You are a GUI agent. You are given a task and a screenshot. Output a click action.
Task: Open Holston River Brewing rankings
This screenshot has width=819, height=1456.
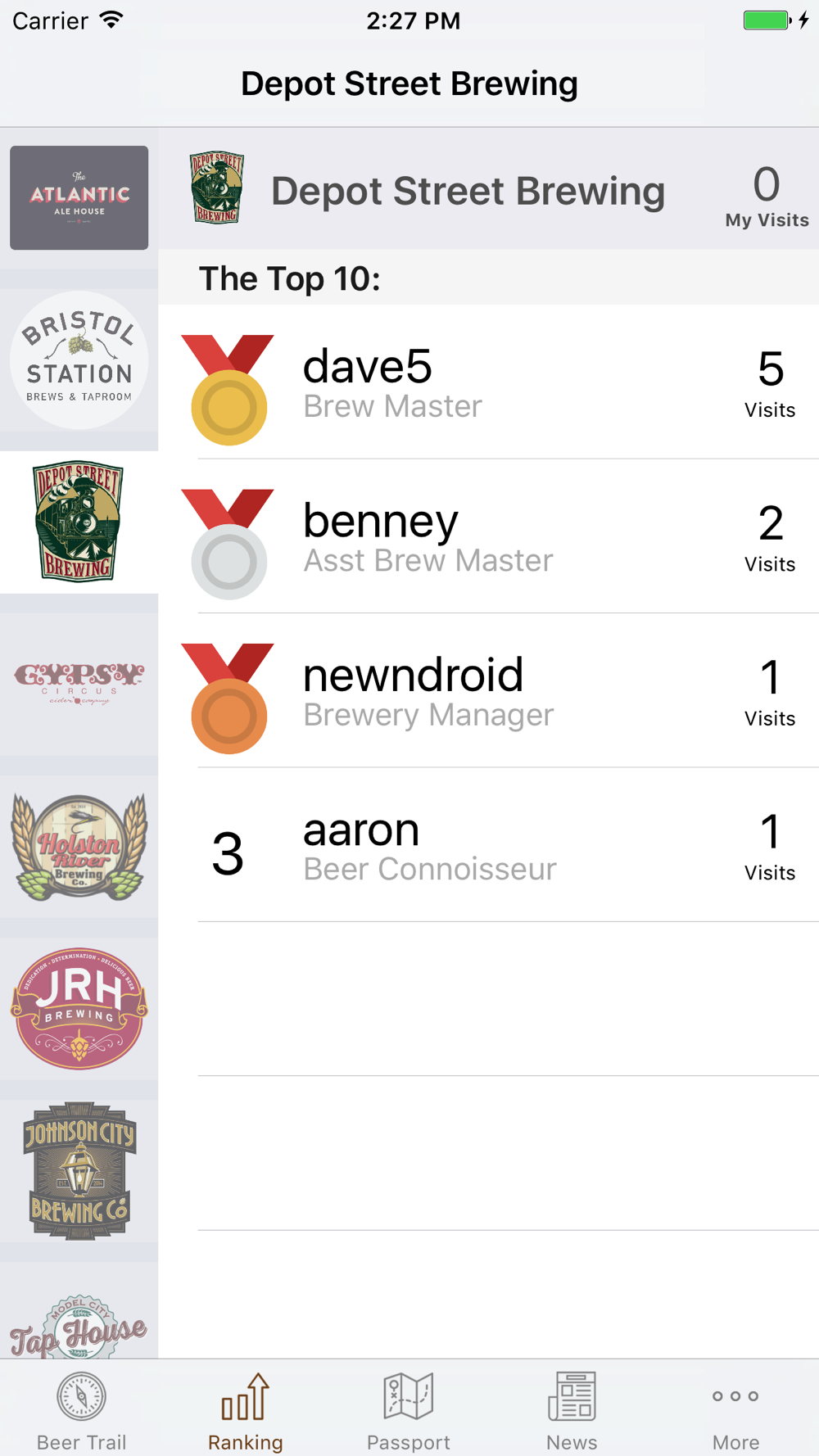[79, 847]
